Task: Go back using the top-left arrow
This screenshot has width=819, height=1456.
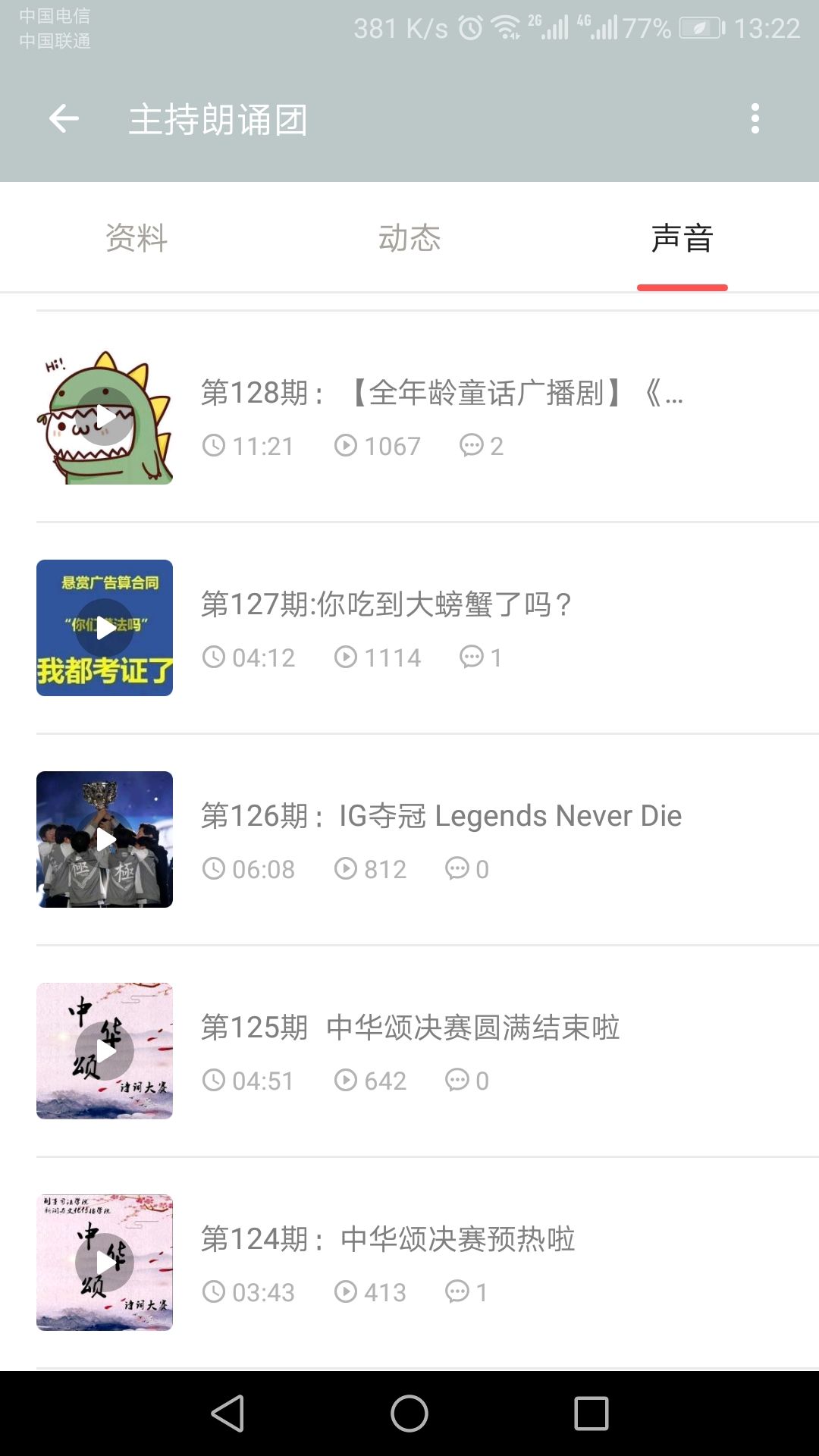Action: [x=64, y=119]
